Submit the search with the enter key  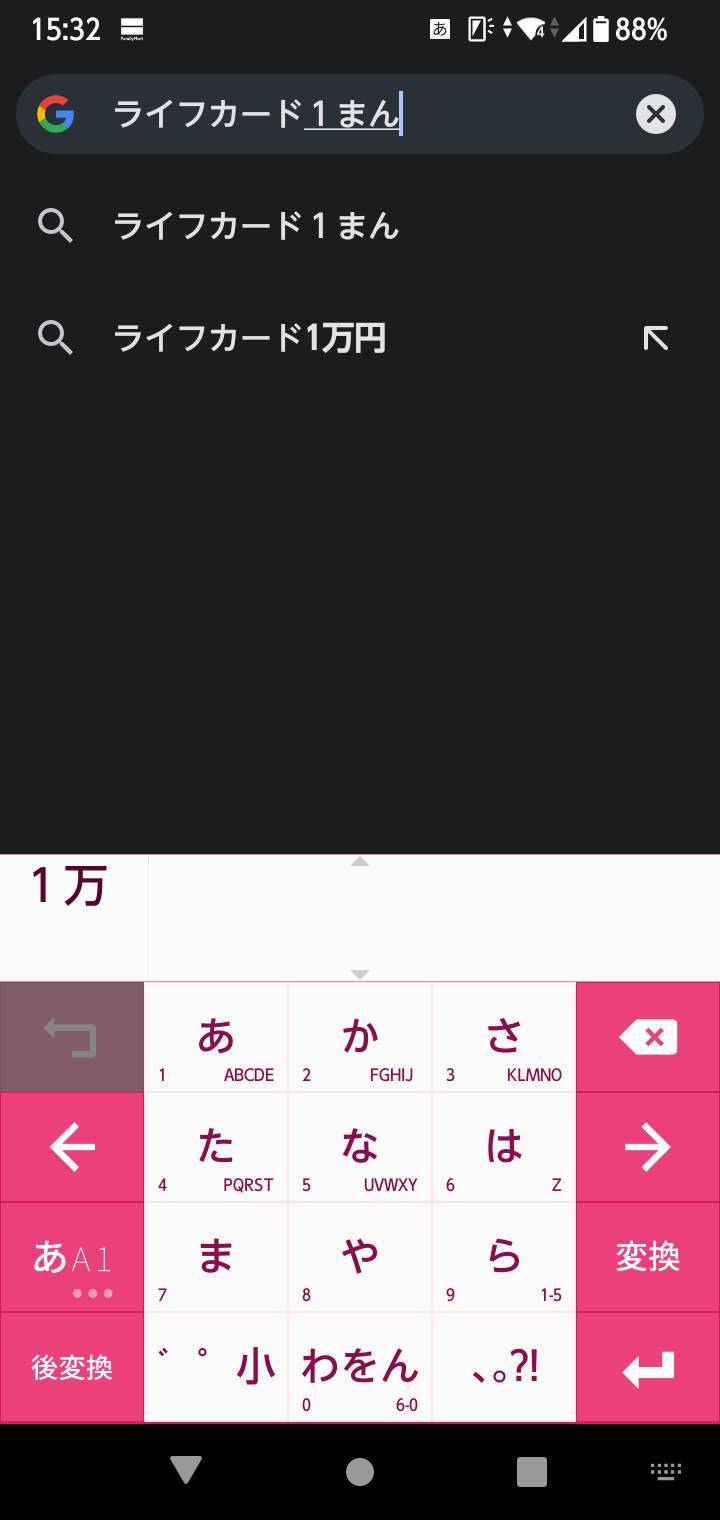coord(647,1367)
